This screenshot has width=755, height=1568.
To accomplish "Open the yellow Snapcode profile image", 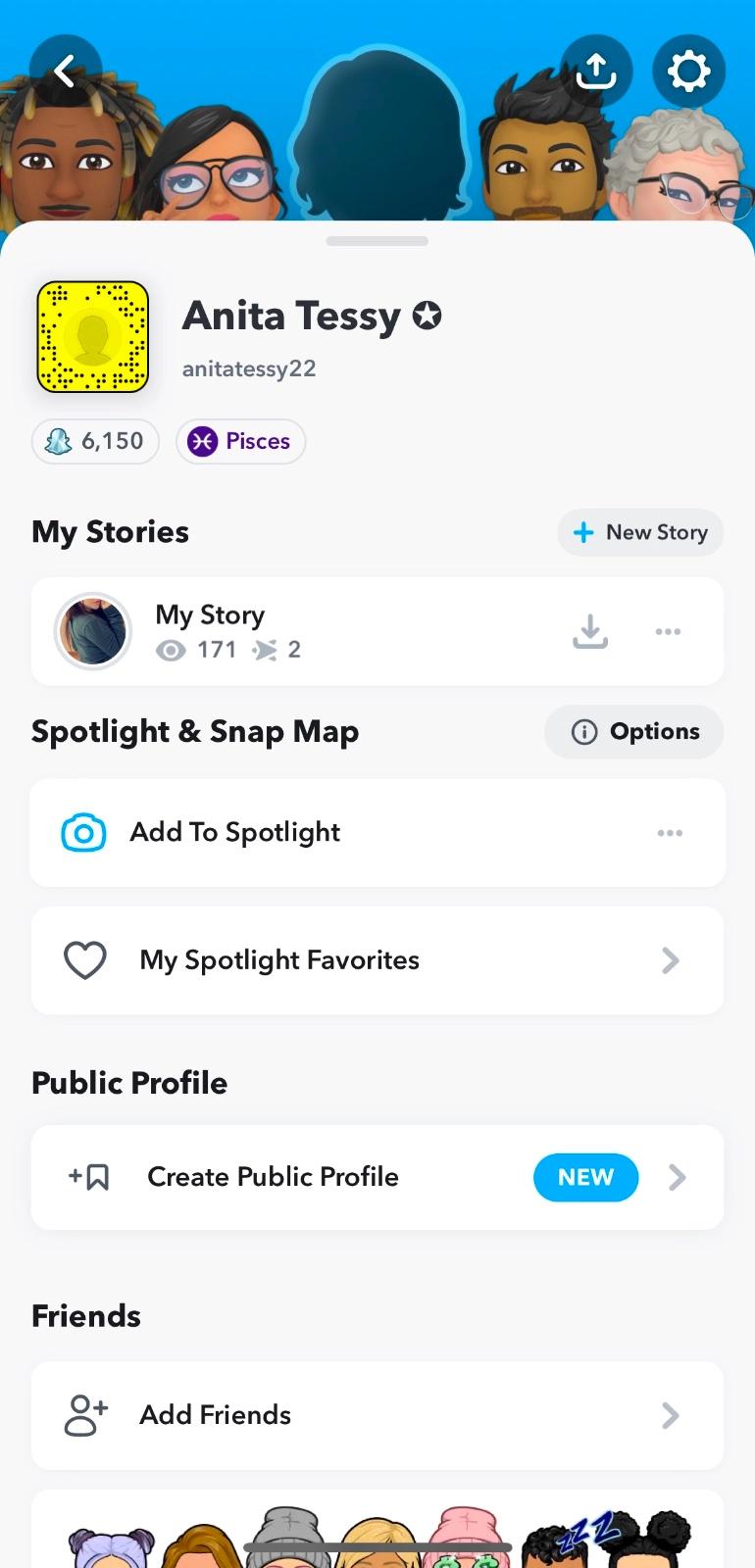I will coord(93,337).
